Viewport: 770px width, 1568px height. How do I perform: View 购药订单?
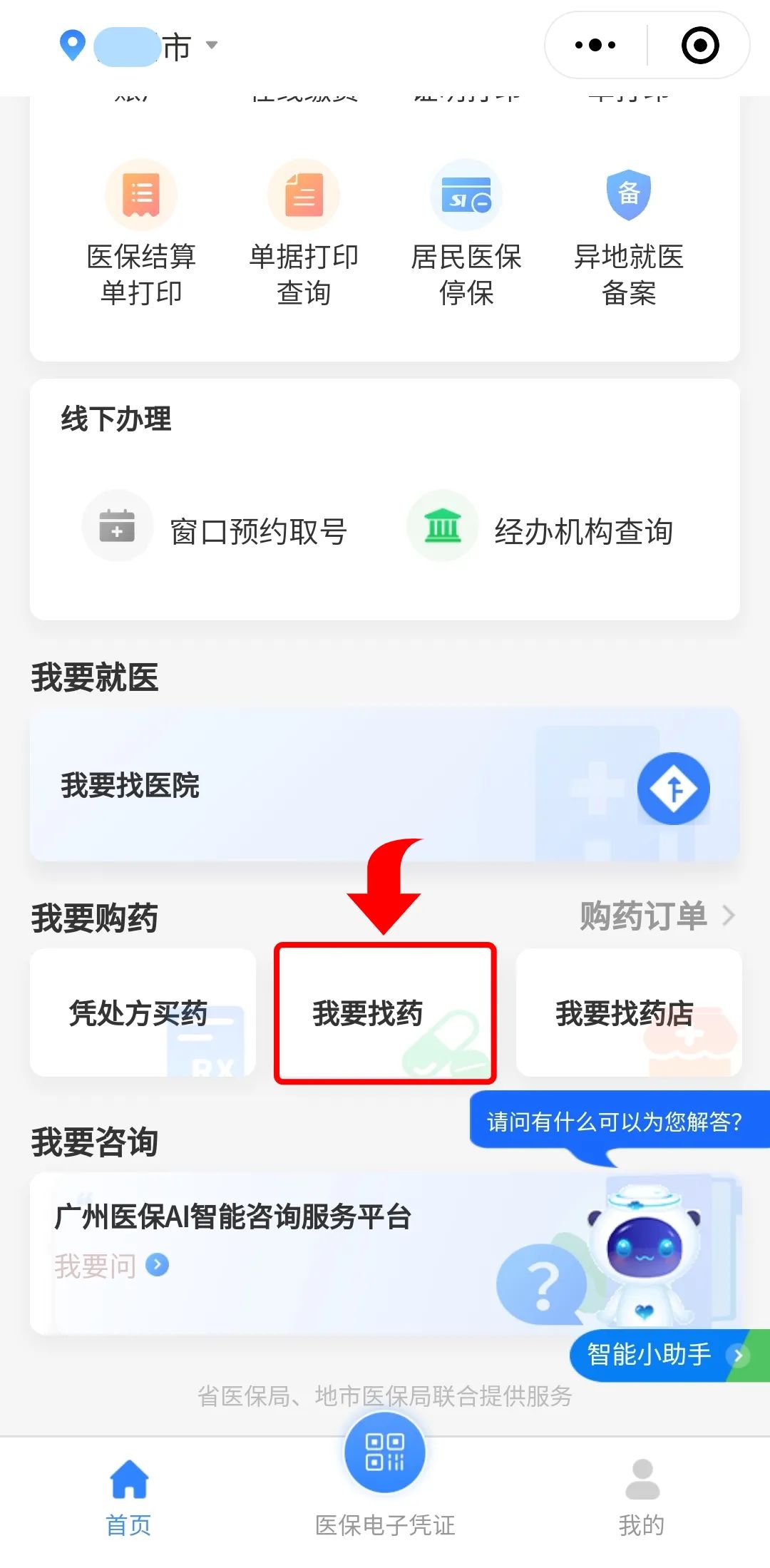tap(656, 916)
